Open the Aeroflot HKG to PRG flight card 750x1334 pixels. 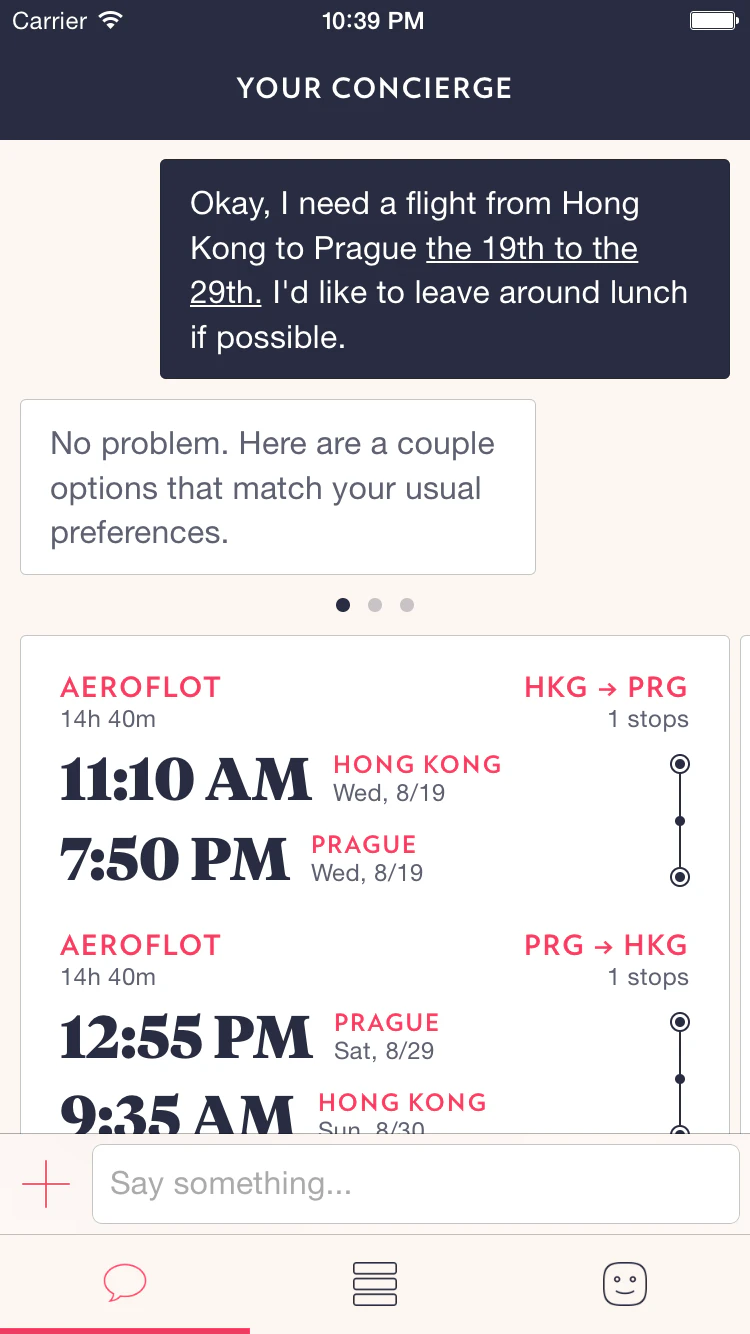[x=374, y=780]
